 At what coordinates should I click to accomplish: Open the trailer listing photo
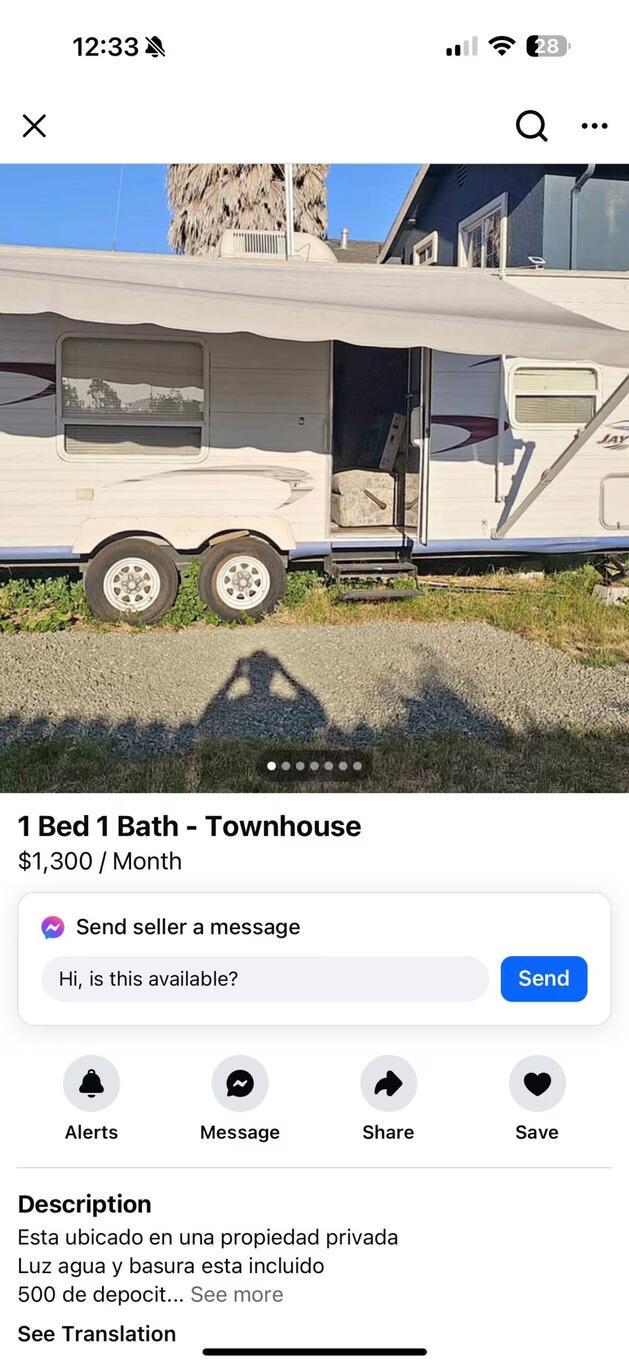coord(314,478)
